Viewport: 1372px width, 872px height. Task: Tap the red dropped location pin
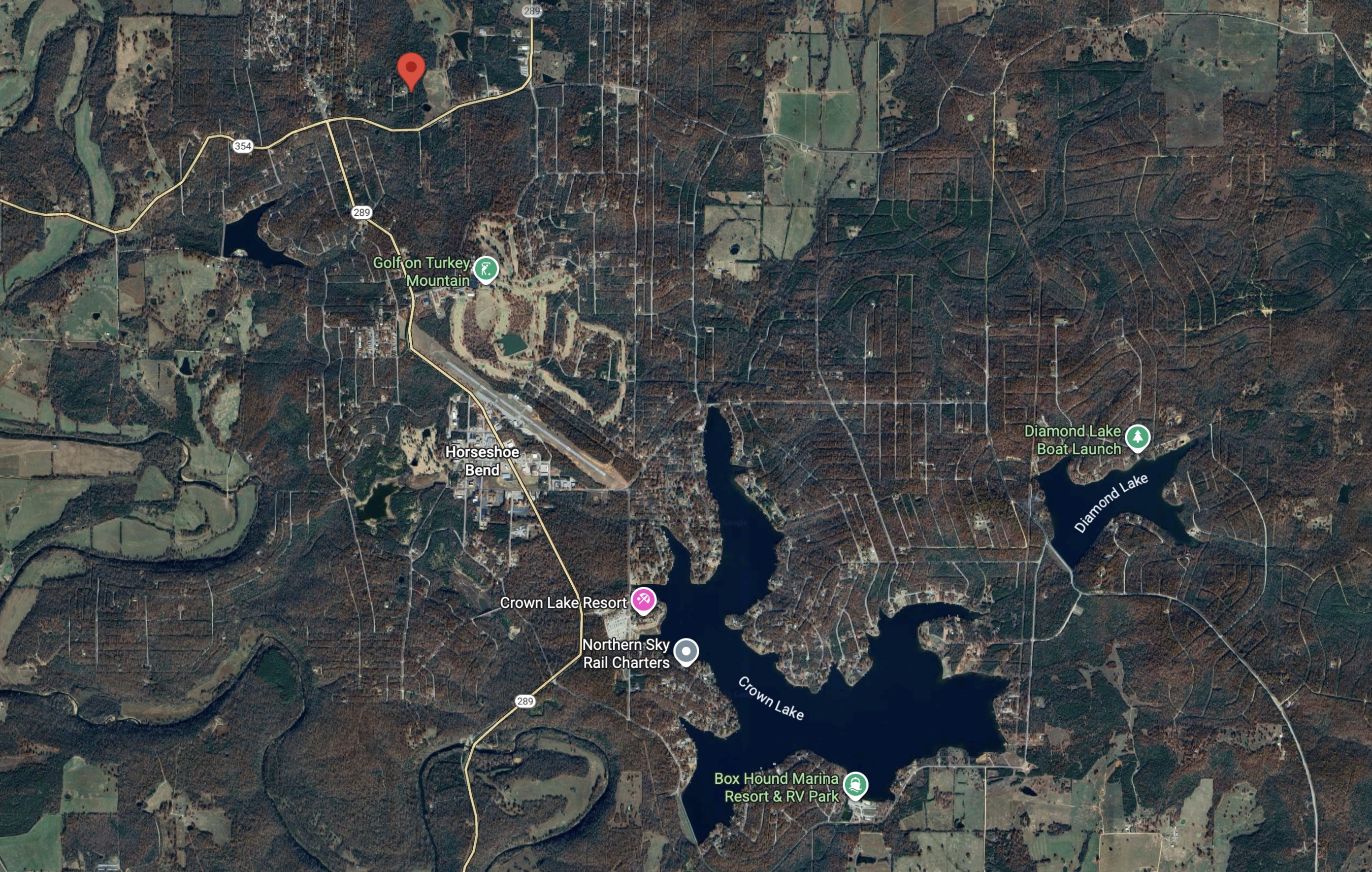[x=411, y=70]
